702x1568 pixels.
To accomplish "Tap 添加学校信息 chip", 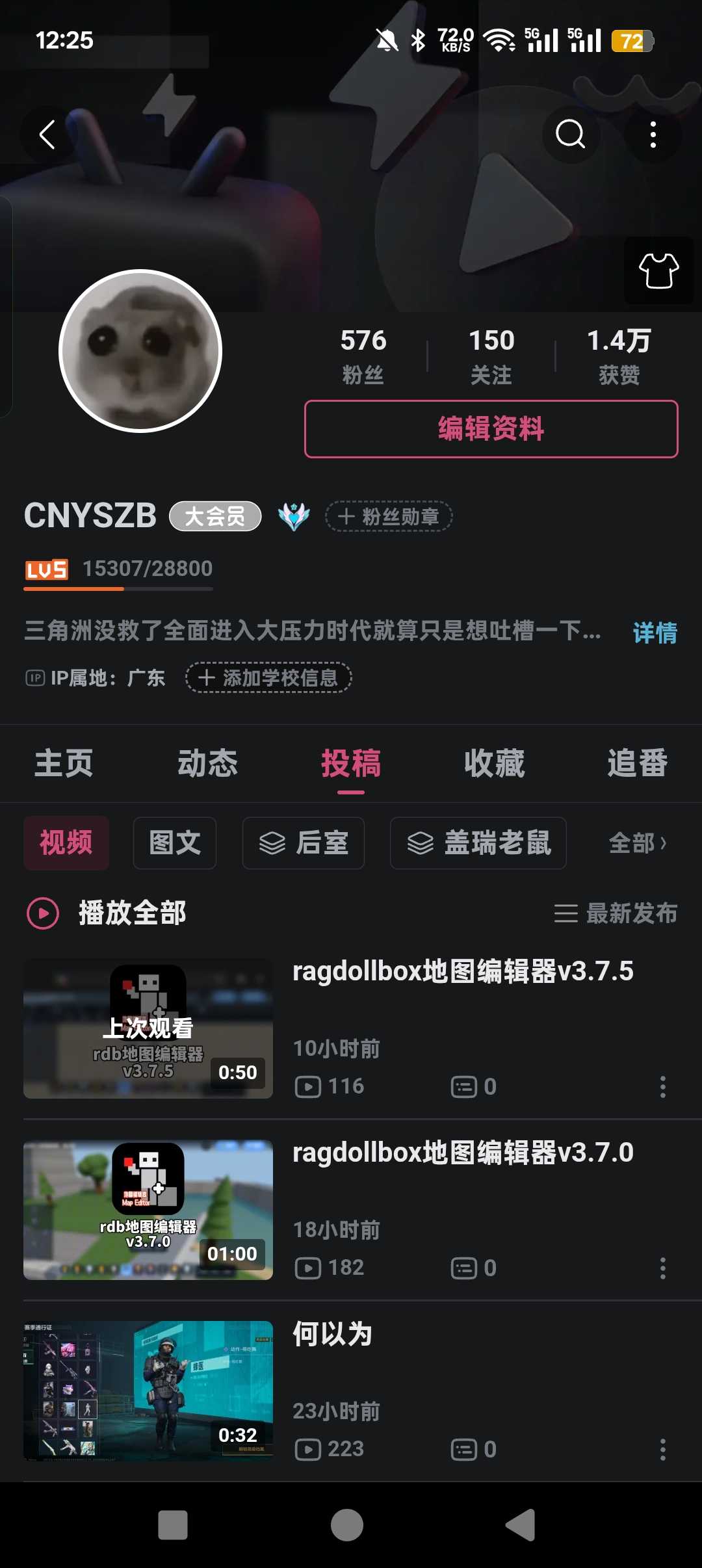I will click(268, 678).
